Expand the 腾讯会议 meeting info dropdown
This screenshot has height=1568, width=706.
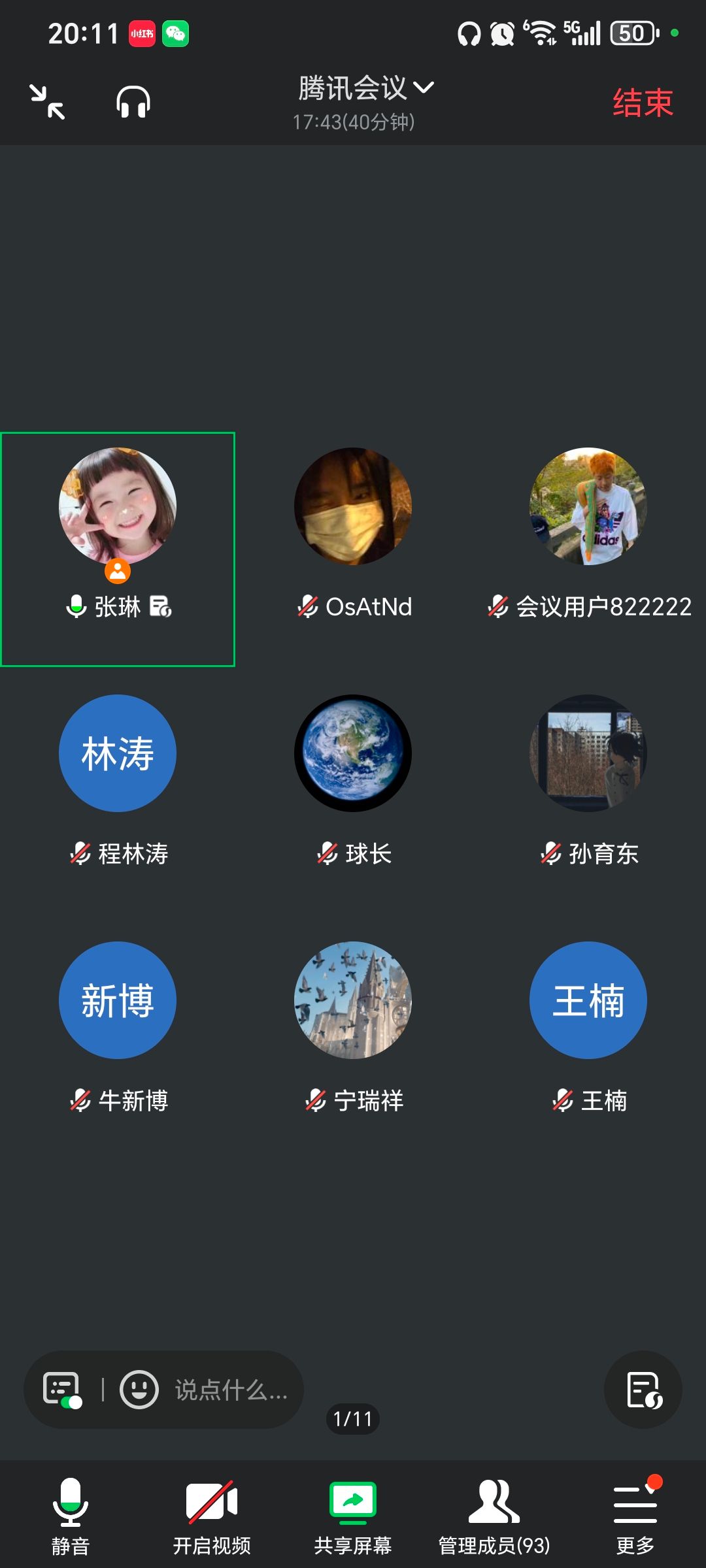click(x=366, y=88)
